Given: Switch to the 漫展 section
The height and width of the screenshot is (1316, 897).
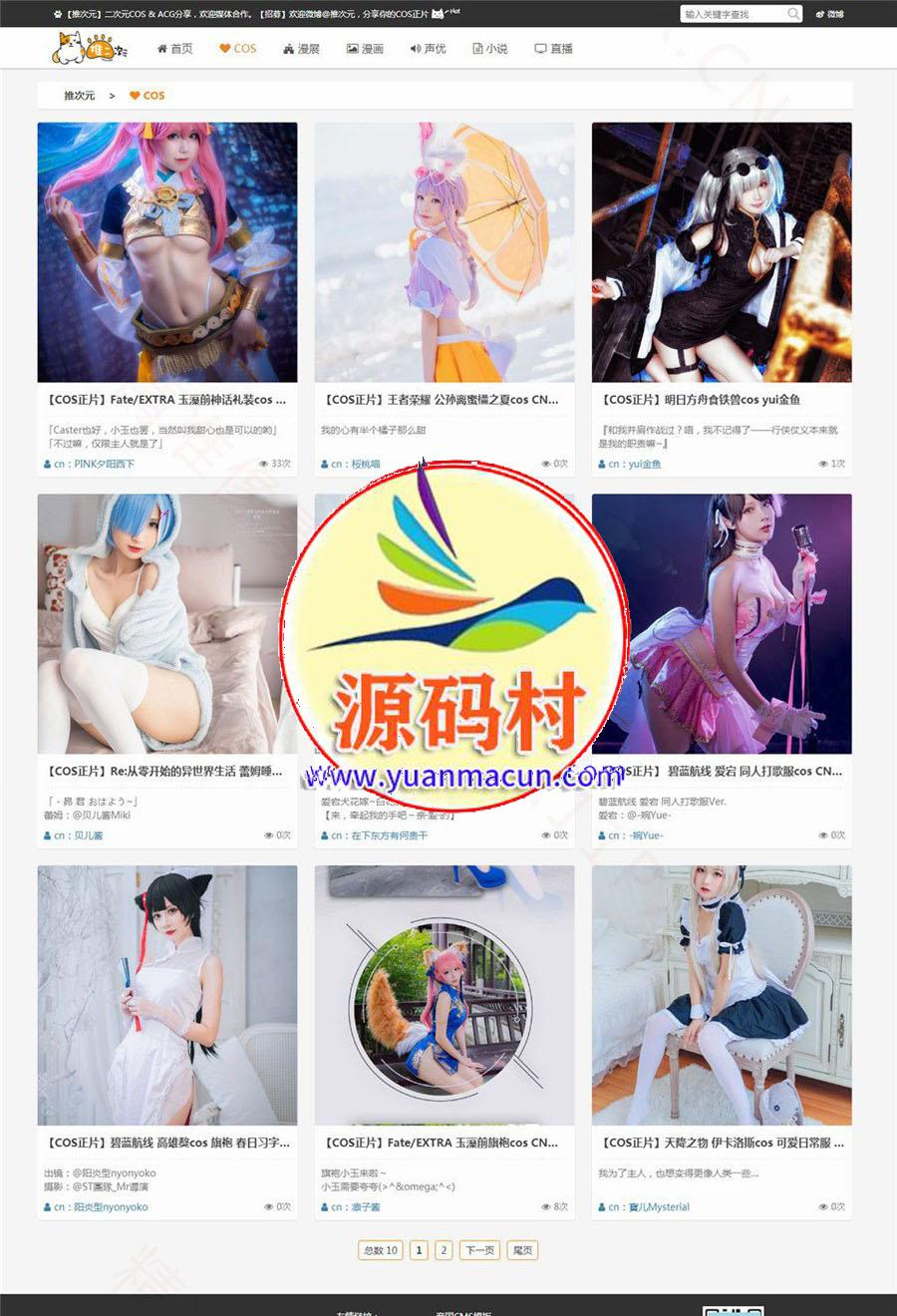Looking at the screenshot, I should tap(301, 48).
